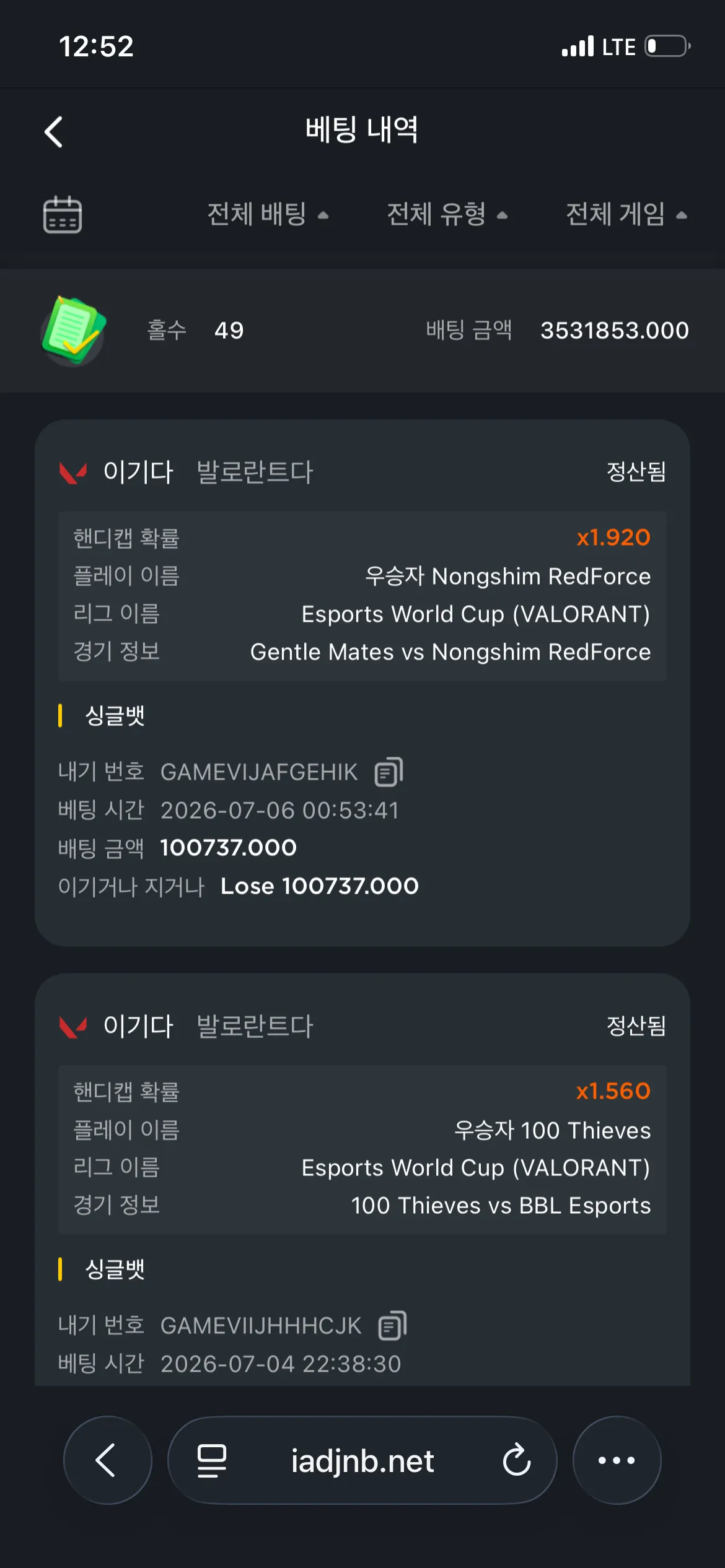Open the iadjnb.net address bar
Image resolution: width=725 pixels, height=1568 pixels.
(x=362, y=1460)
